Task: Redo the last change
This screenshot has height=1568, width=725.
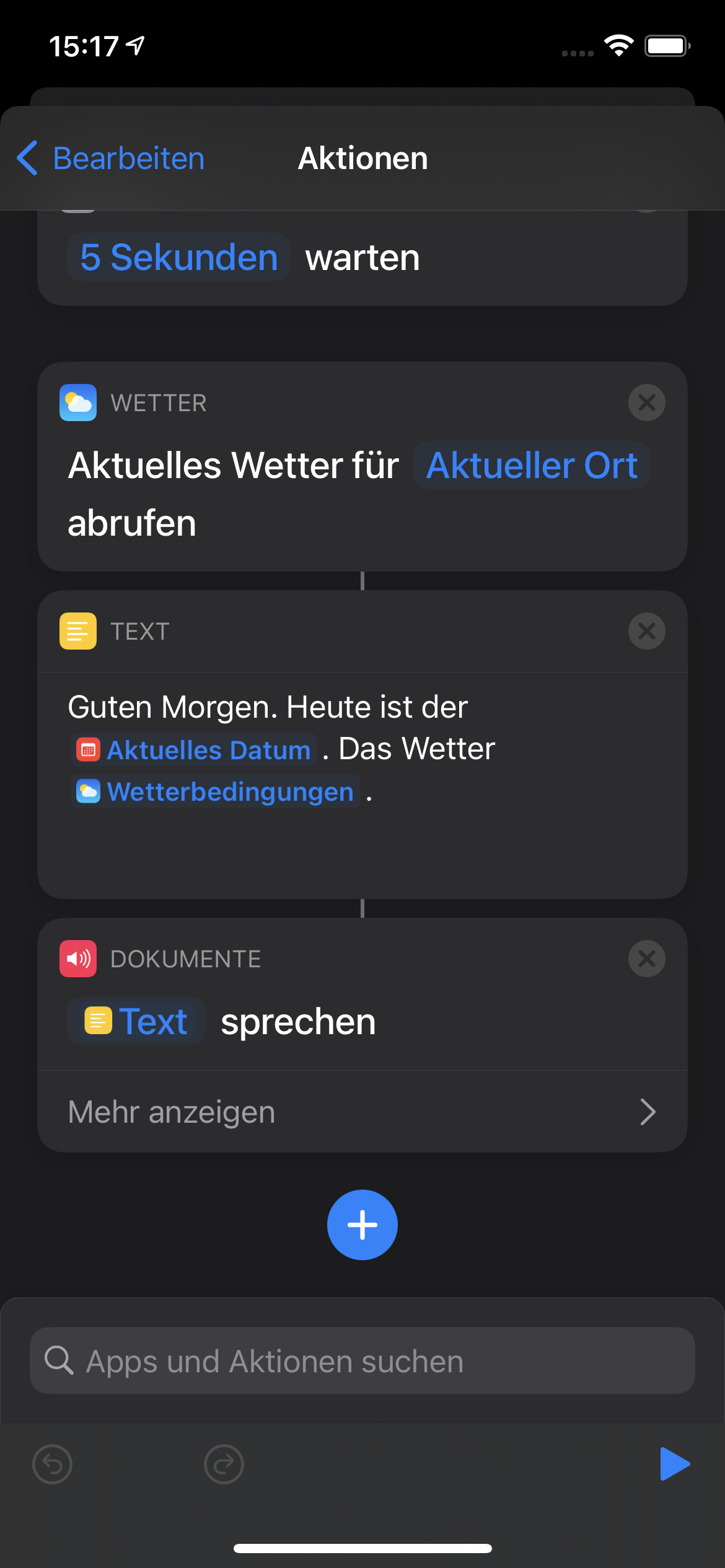Action: pos(224,1465)
